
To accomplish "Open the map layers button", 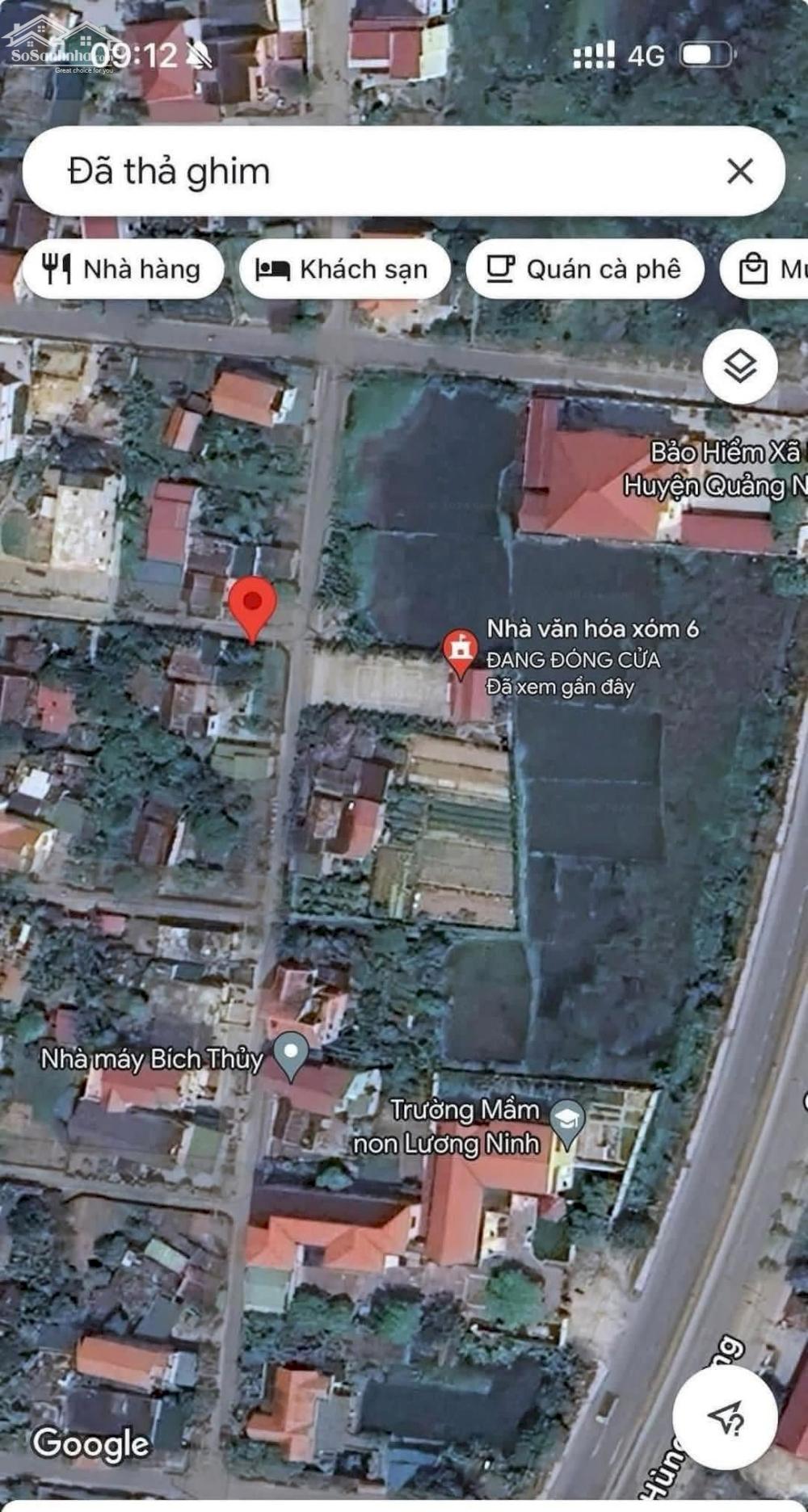I will (x=740, y=367).
